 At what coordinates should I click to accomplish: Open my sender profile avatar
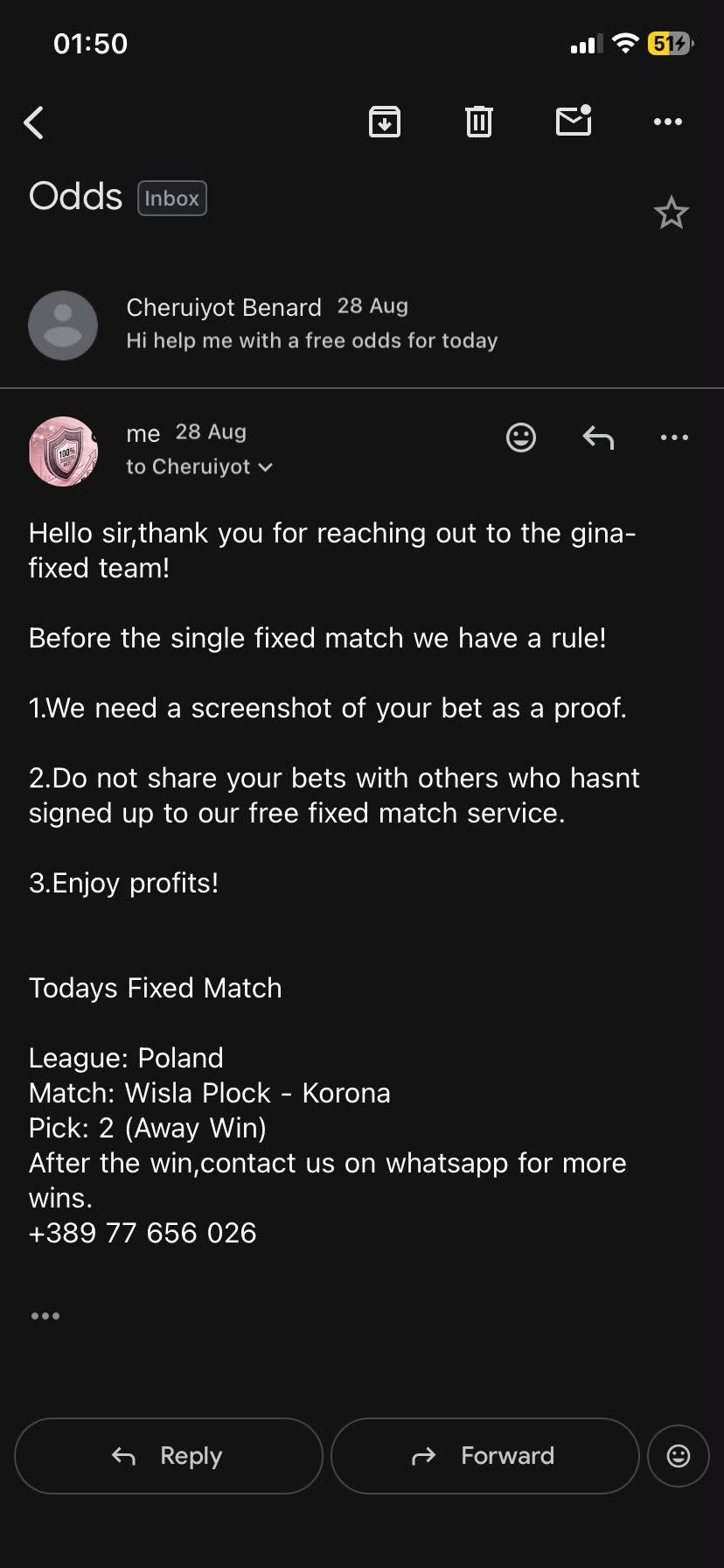pyautogui.click(x=63, y=451)
